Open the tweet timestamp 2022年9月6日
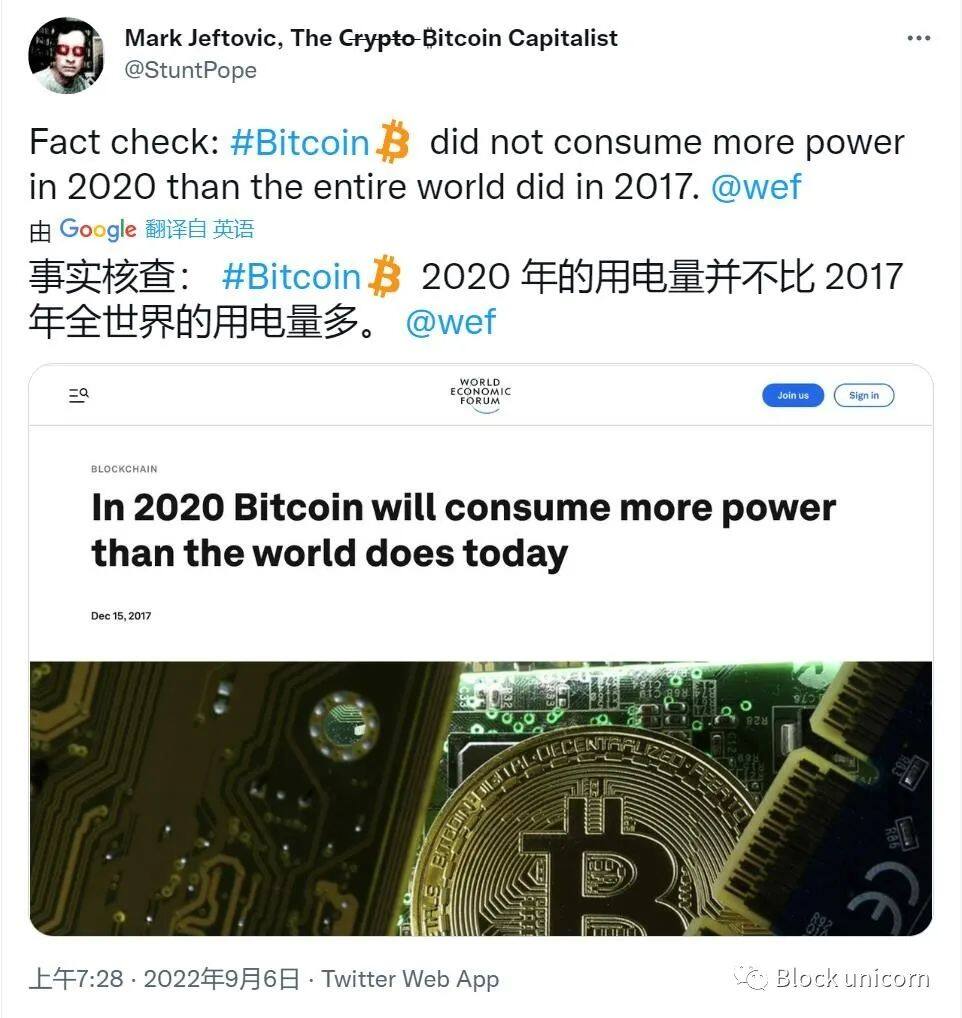This screenshot has width=962, height=1018. click(x=222, y=979)
